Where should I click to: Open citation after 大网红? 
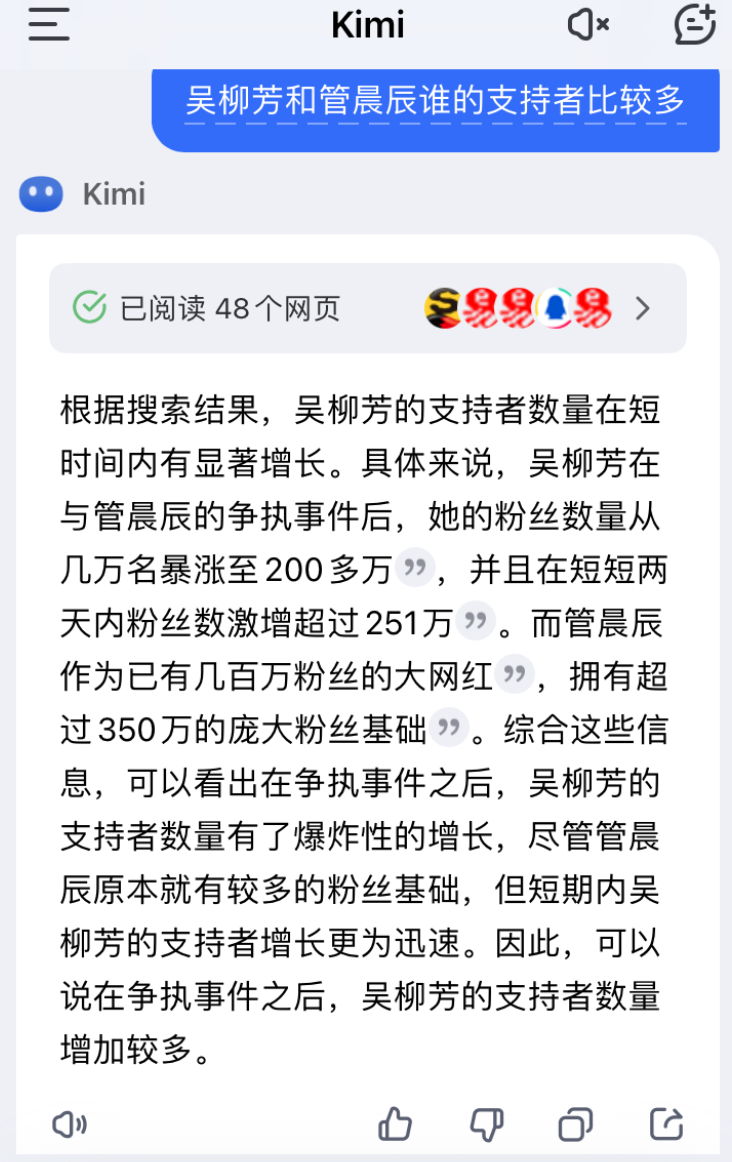[x=515, y=675]
